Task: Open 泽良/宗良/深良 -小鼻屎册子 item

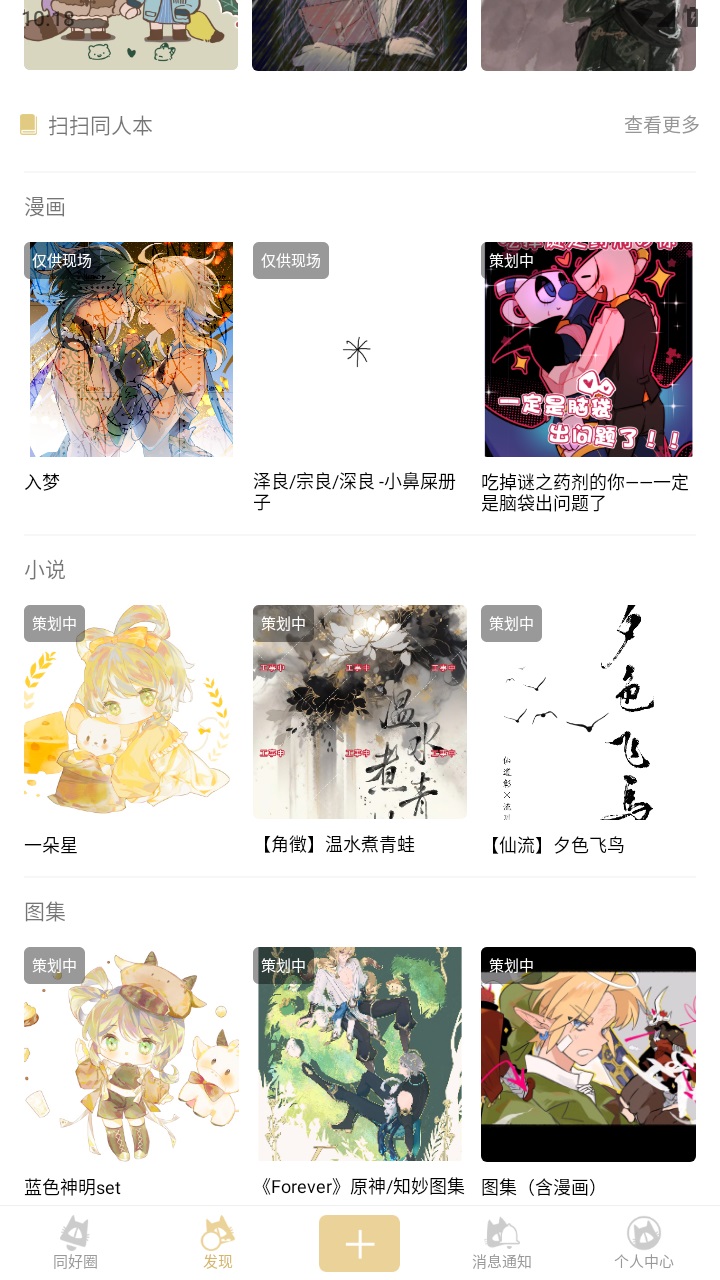Action: pyautogui.click(x=359, y=349)
